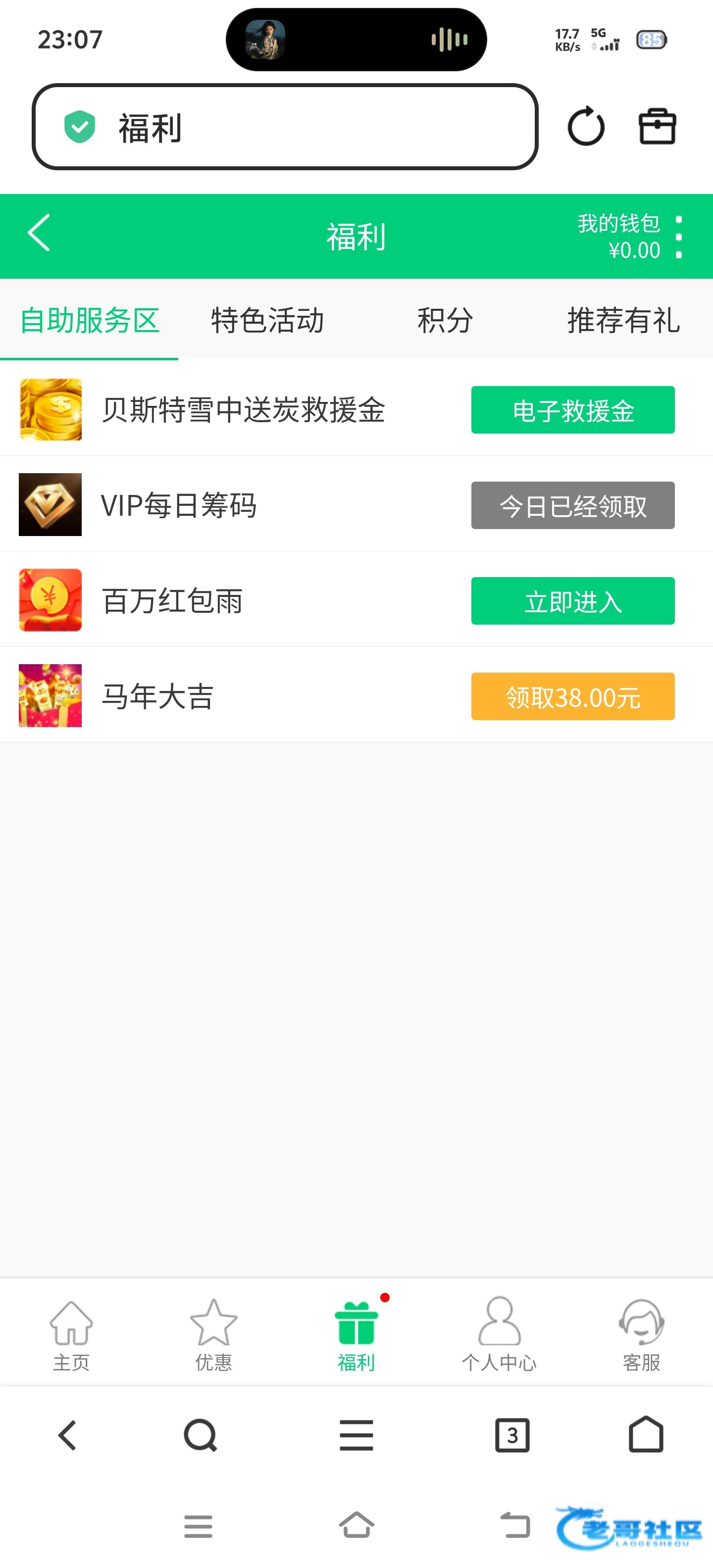Viewport: 713px width, 1568px height.
Task: Reload the page with the refresh icon
Action: tap(585, 127)
